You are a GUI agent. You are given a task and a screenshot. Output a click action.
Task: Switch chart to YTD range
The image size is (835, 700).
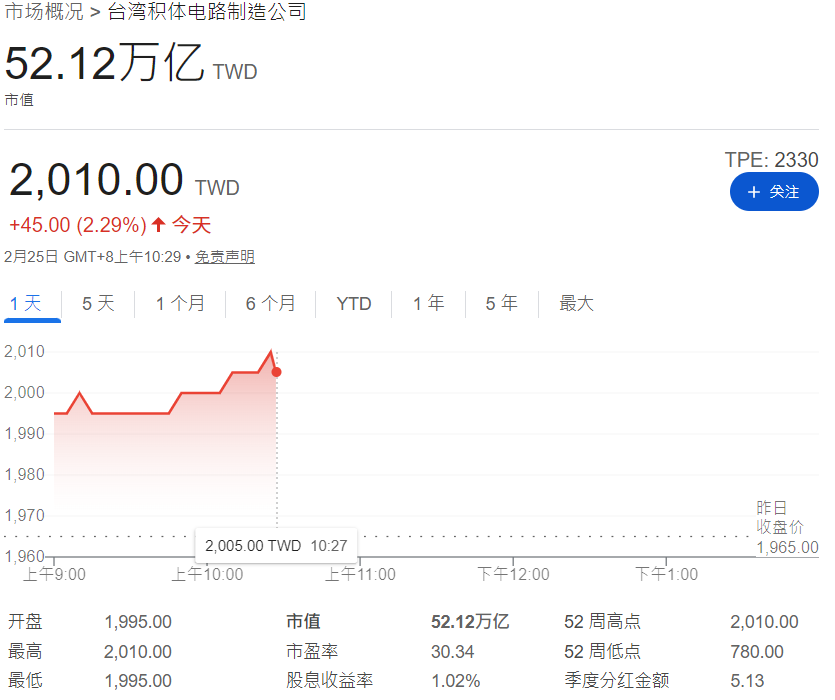pos(354,303)
